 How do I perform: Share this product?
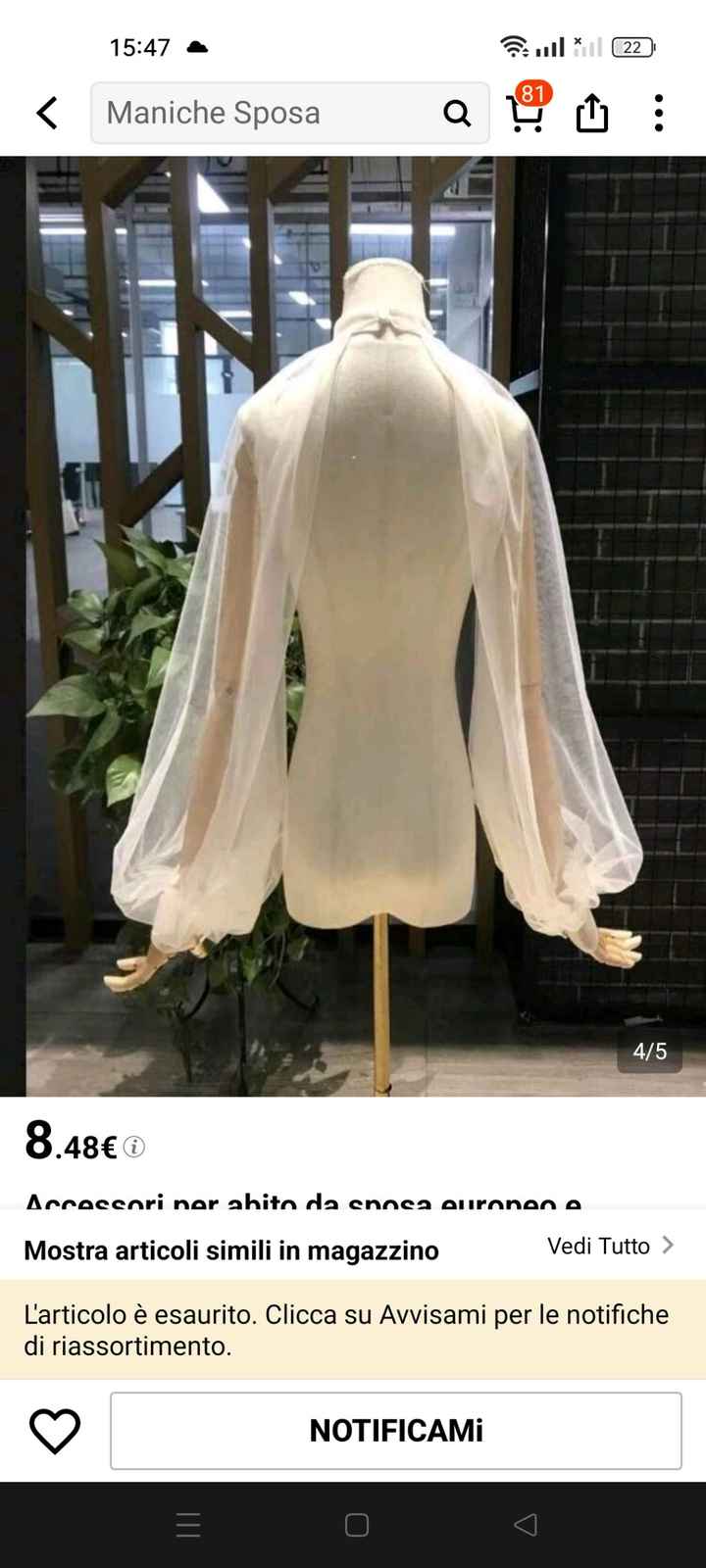(x=592, y=113)
